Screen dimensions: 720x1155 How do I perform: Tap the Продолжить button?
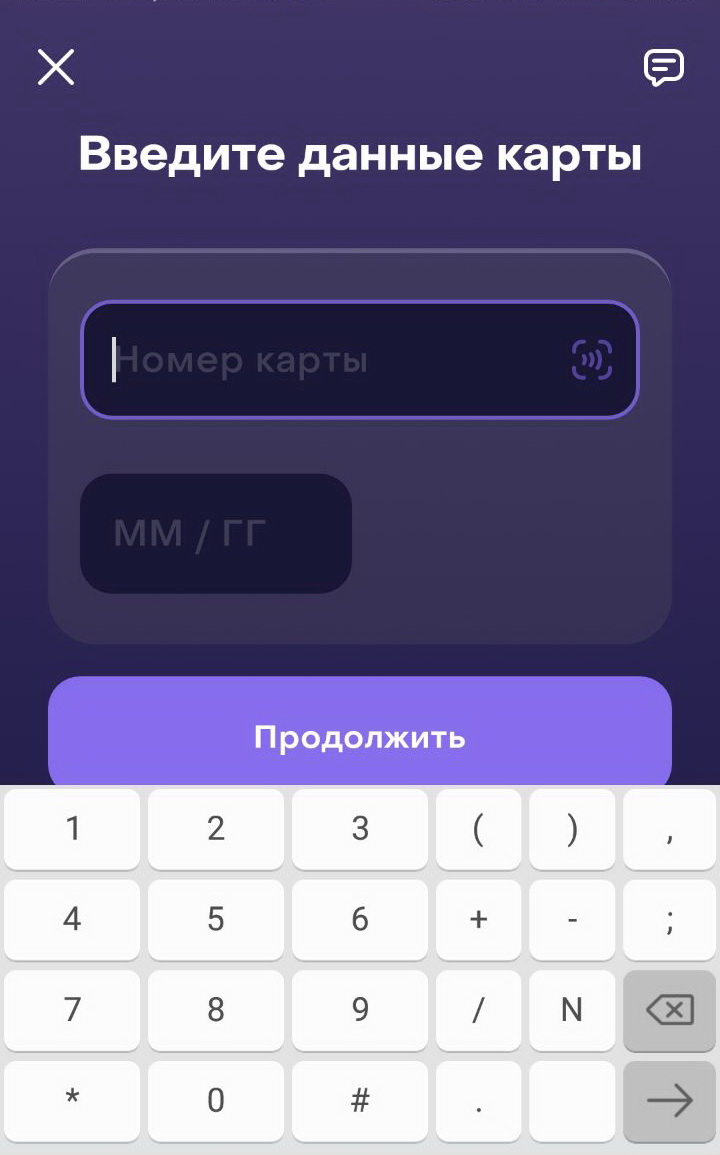[x=360, y=737]
